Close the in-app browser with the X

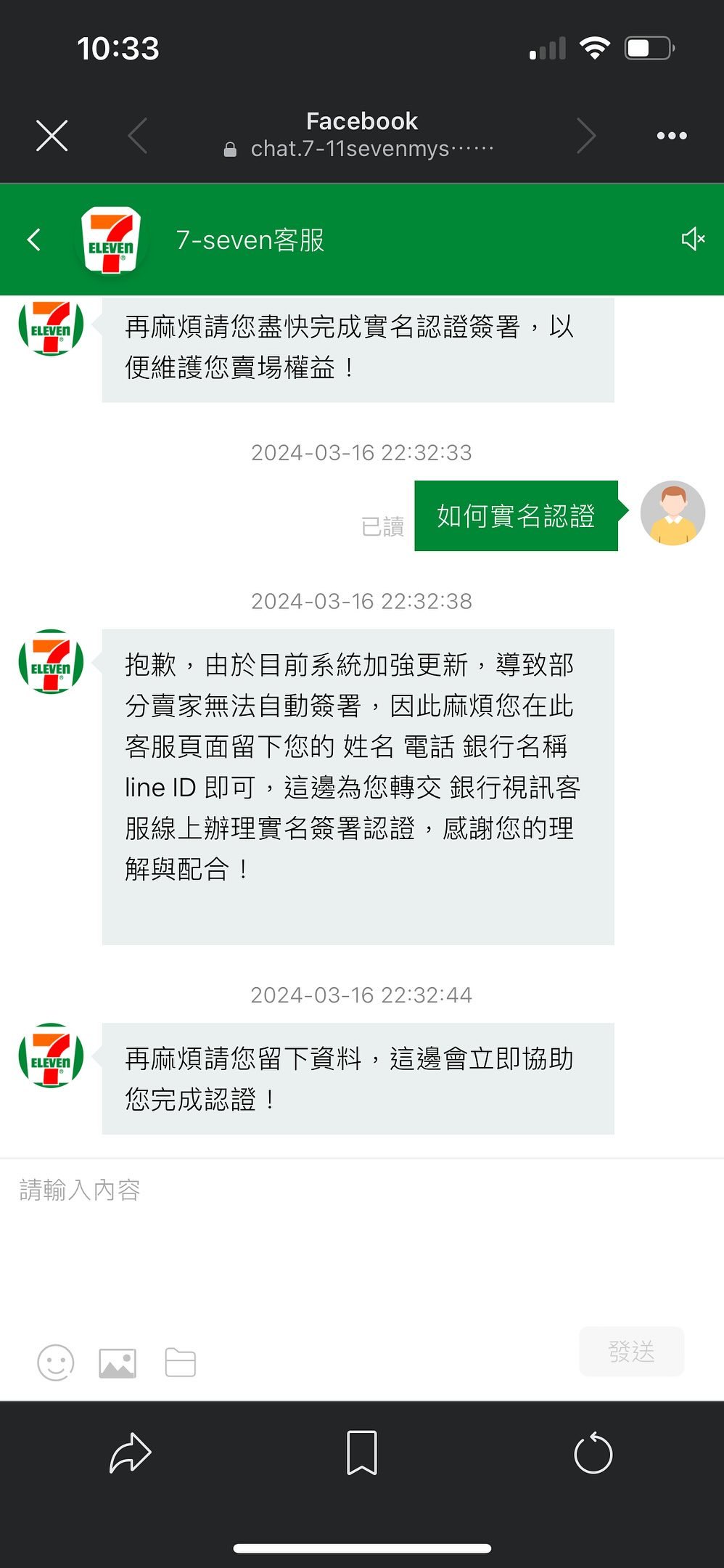point(52,136)
